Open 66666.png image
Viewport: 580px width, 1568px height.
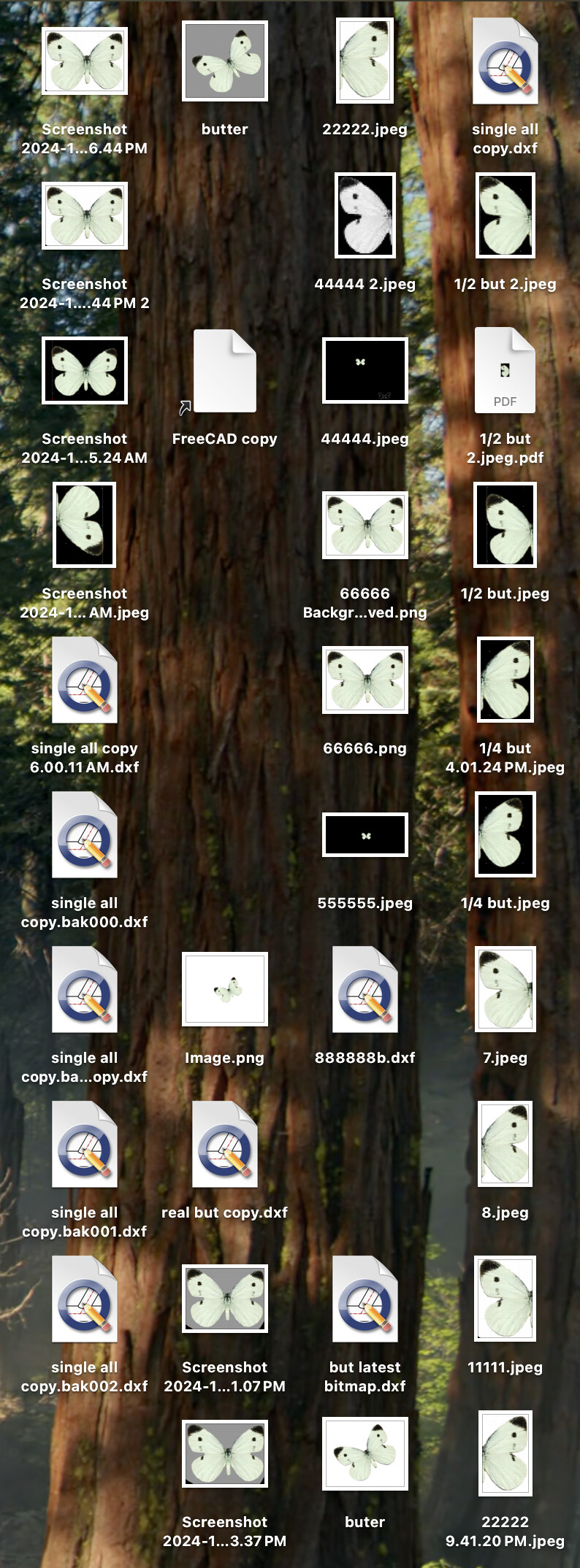[x=365, y=680]
